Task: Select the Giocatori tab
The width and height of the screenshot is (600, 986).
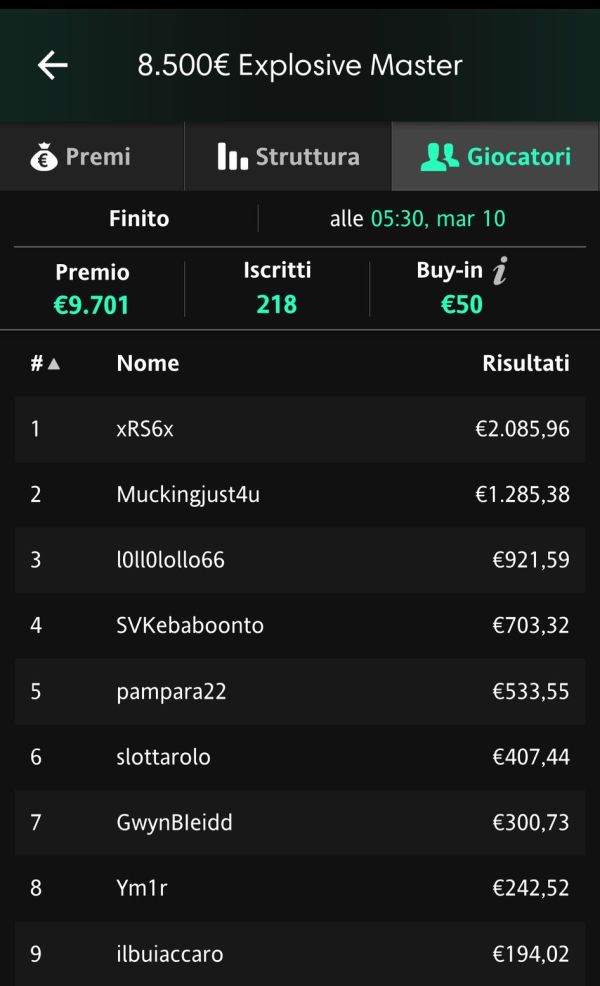Action: pos(496,157)
